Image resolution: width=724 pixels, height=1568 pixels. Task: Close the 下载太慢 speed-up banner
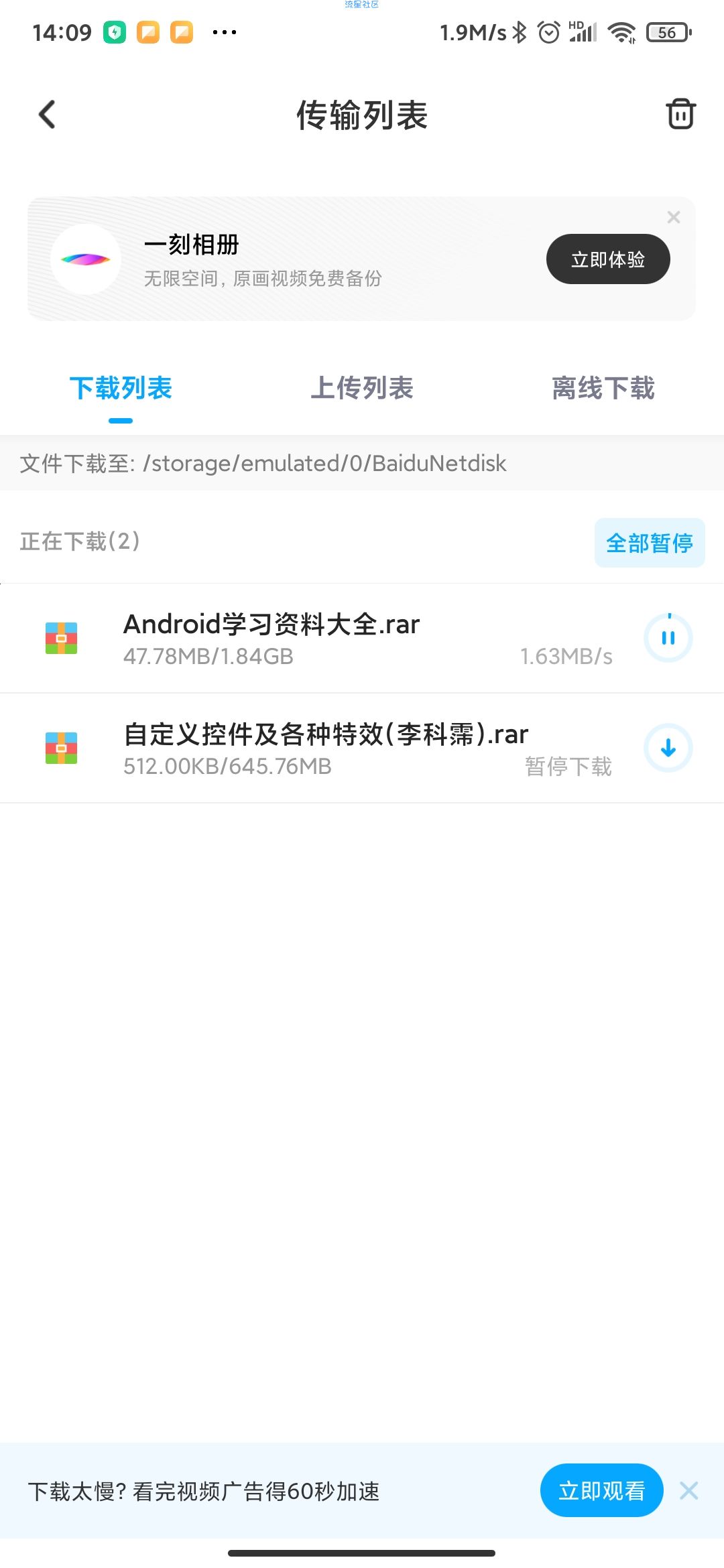pos(688,1491)
